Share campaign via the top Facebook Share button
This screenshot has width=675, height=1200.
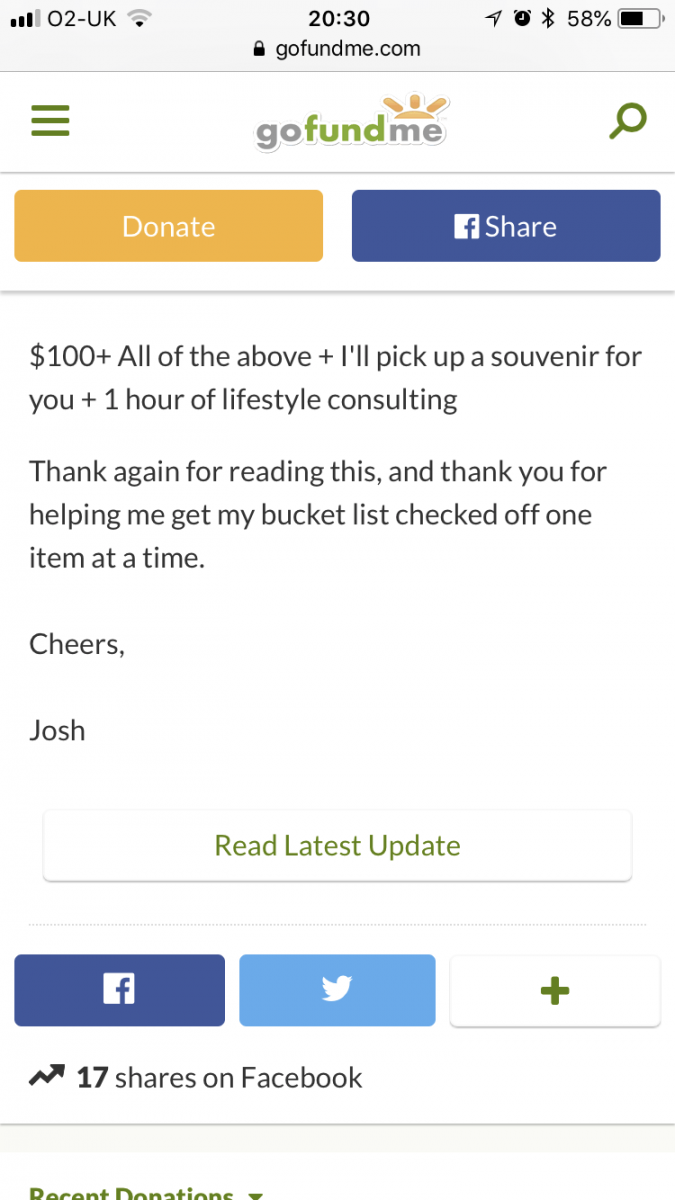pos(506,226)
